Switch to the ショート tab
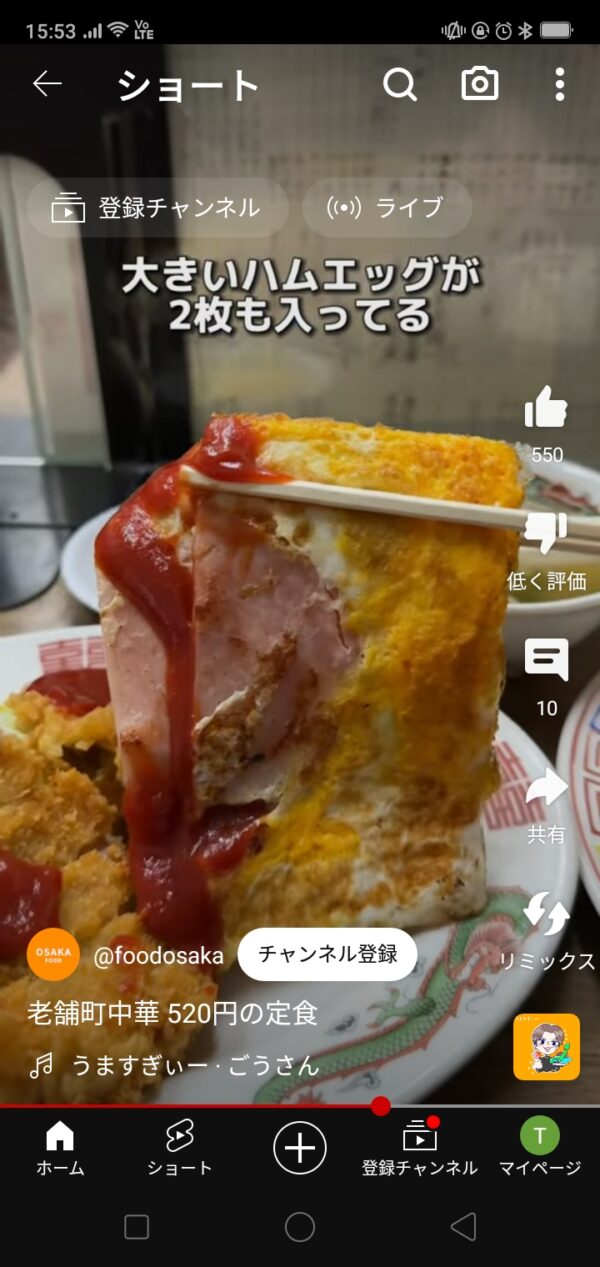Screen dimensions: 600x1267 coord(180,1148)
